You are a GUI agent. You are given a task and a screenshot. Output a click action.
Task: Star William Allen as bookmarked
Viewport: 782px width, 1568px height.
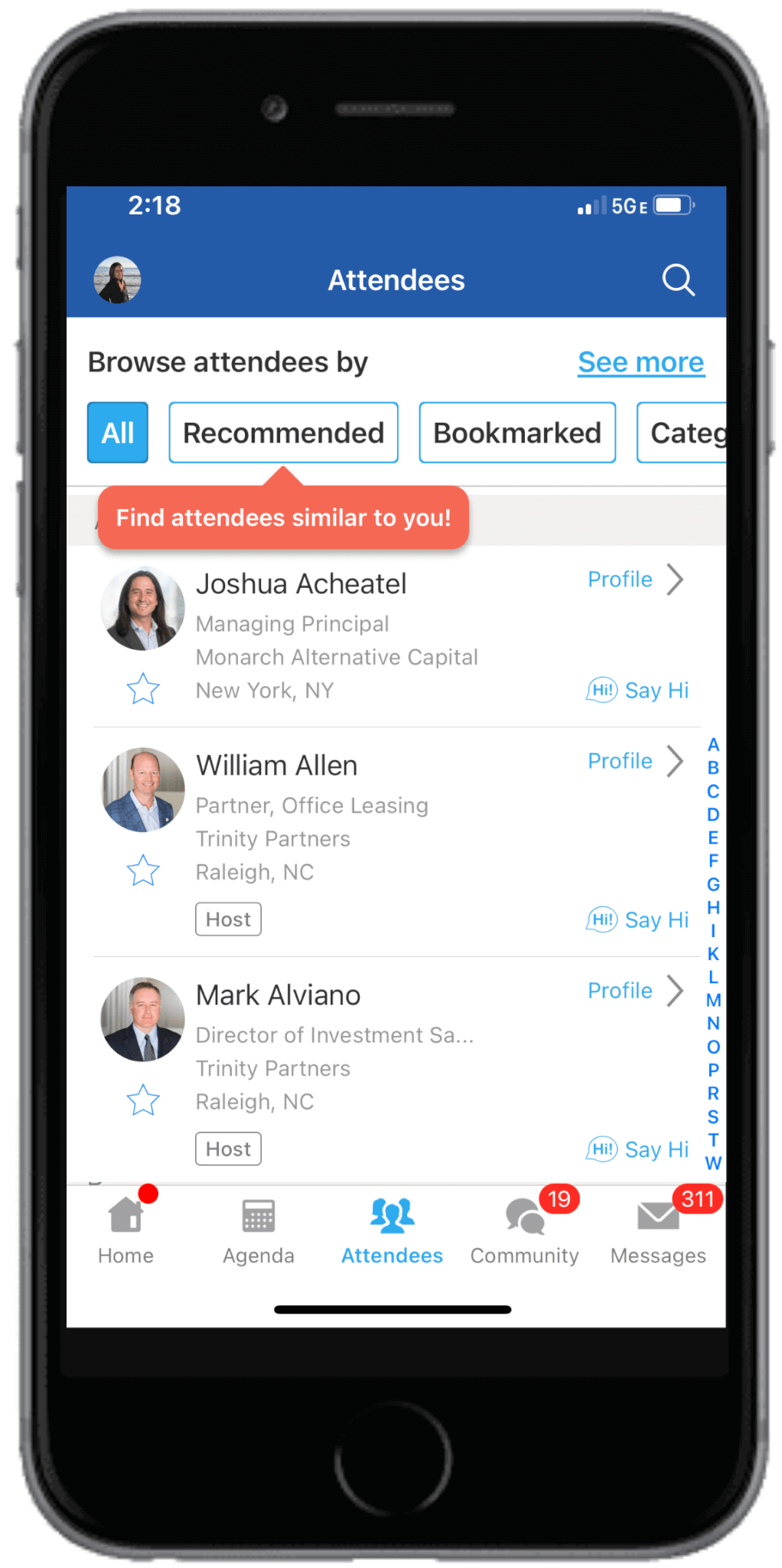(143, 871)
